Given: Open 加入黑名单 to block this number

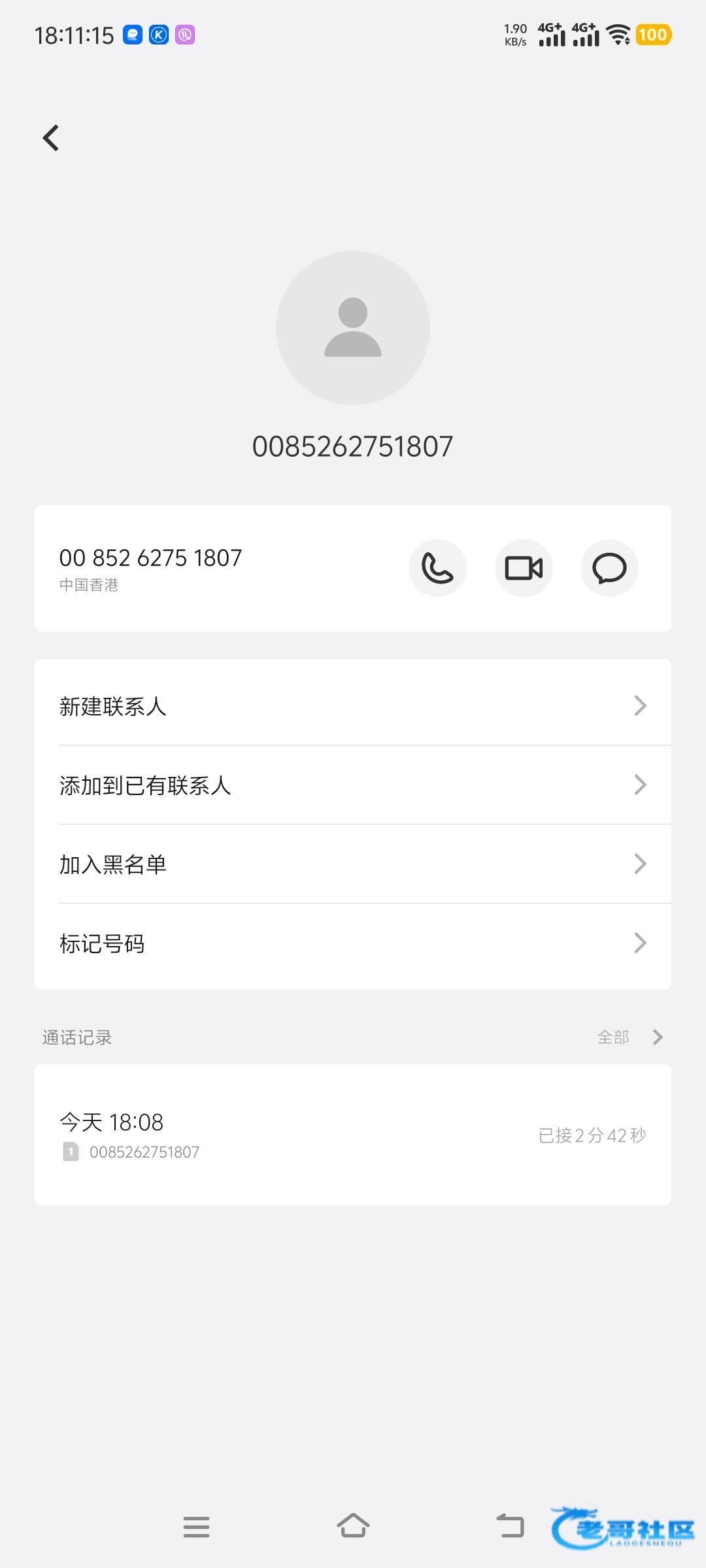Looking at the screenshot, I should [353, 864].
